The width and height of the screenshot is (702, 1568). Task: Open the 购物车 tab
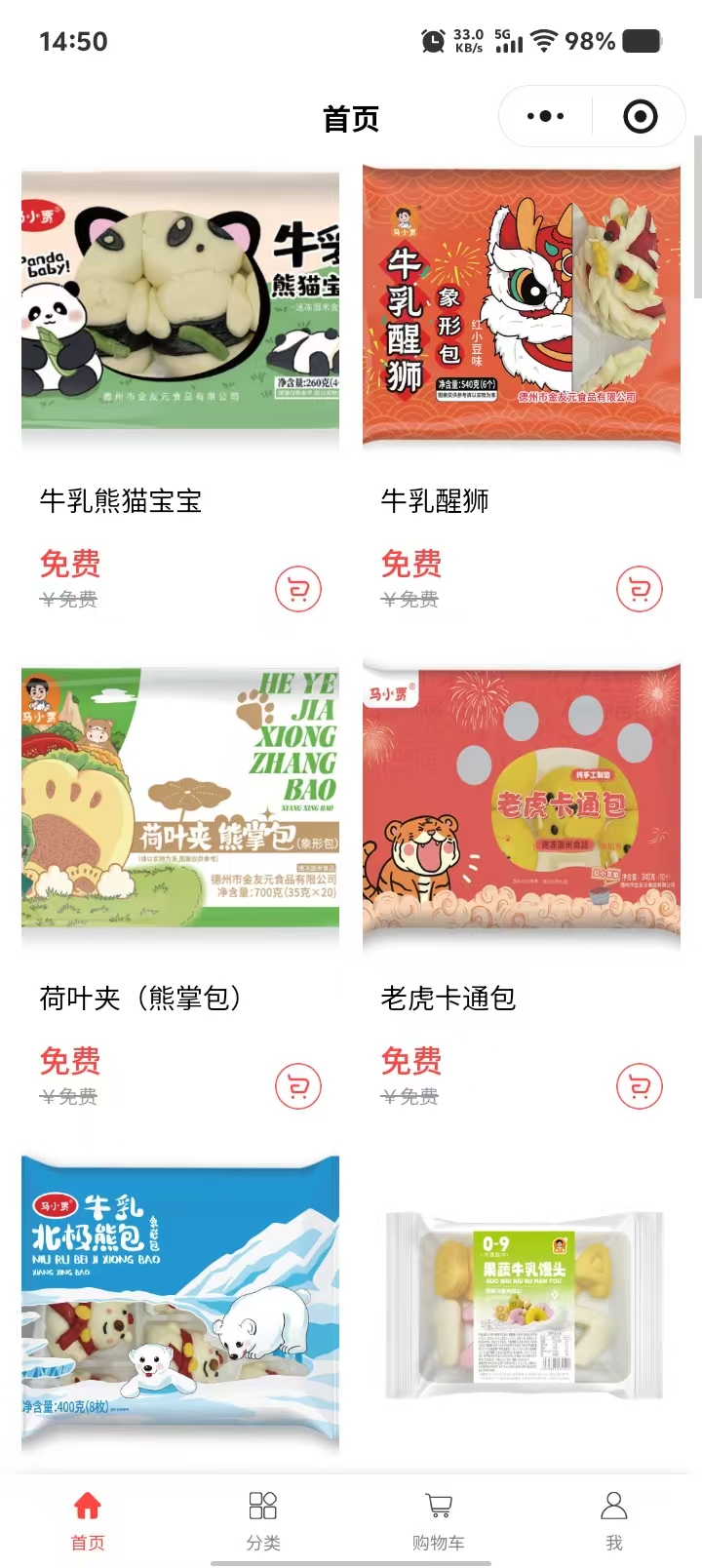[439, 1519]
